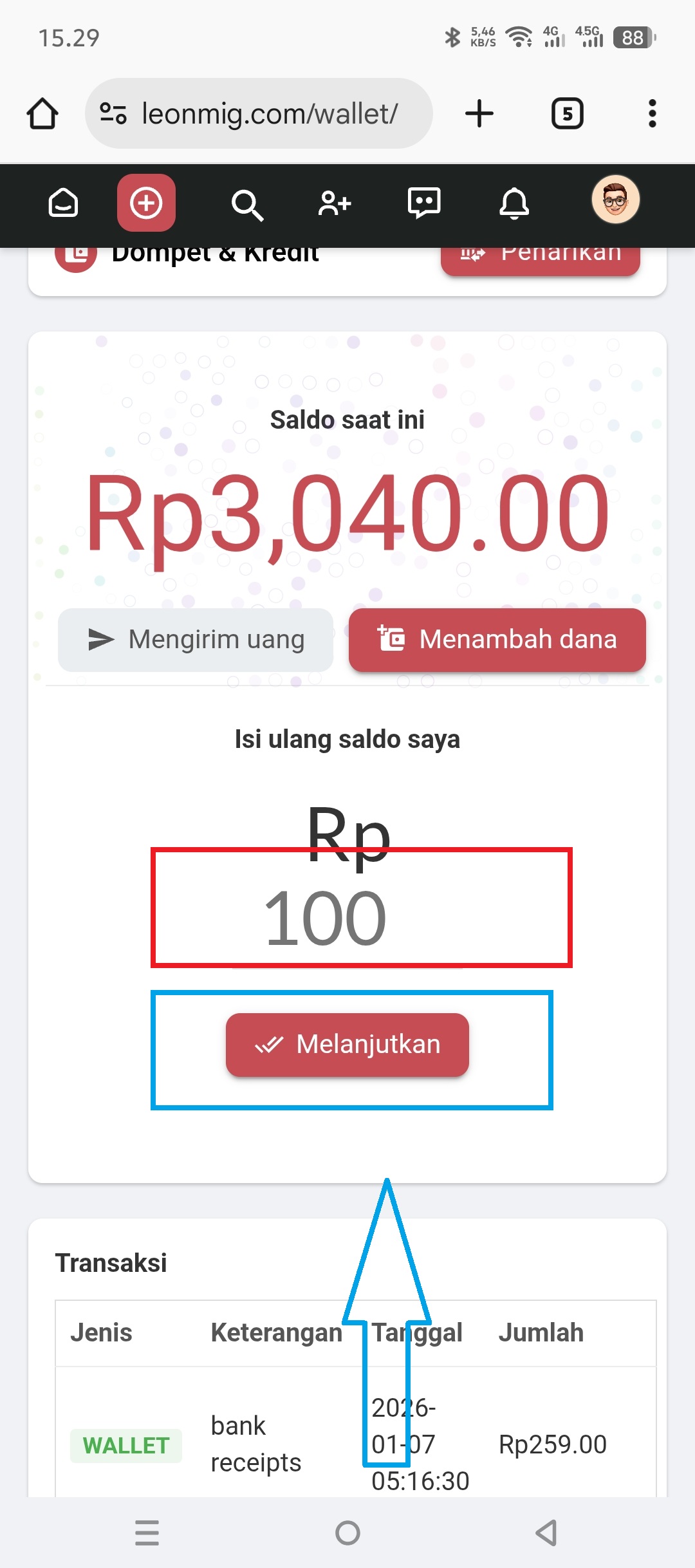This screenshot has width=695, height=1568.
Task: Tap the red create plus button
Action: point(146,203)
